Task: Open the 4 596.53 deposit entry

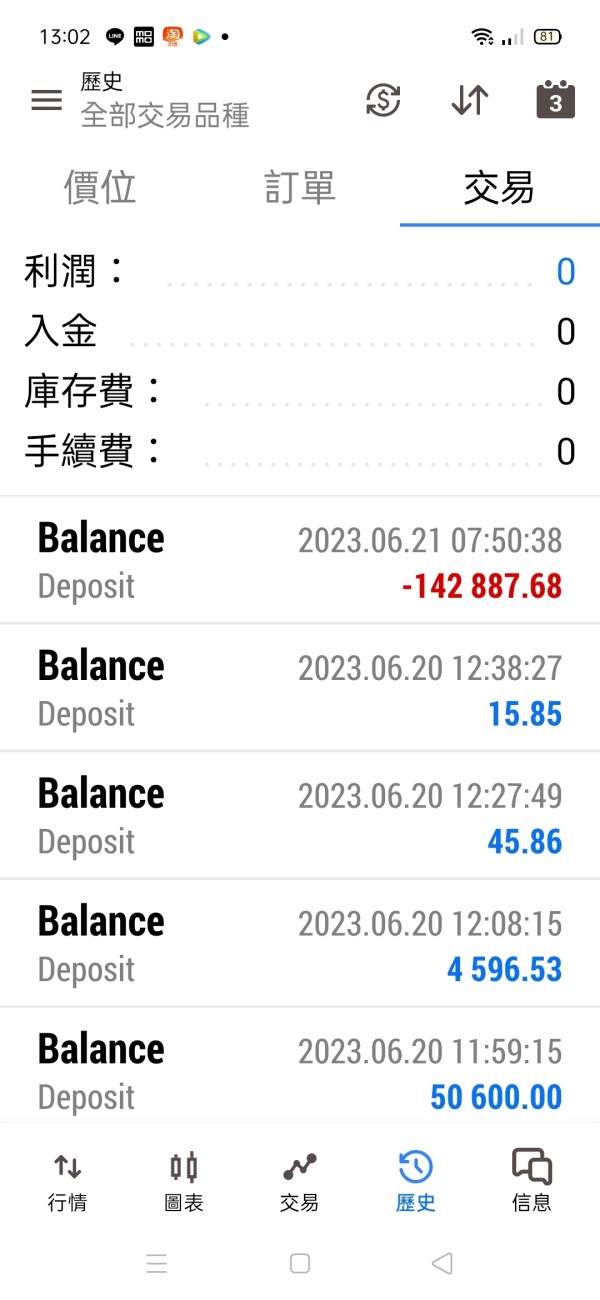Action: 300,945
